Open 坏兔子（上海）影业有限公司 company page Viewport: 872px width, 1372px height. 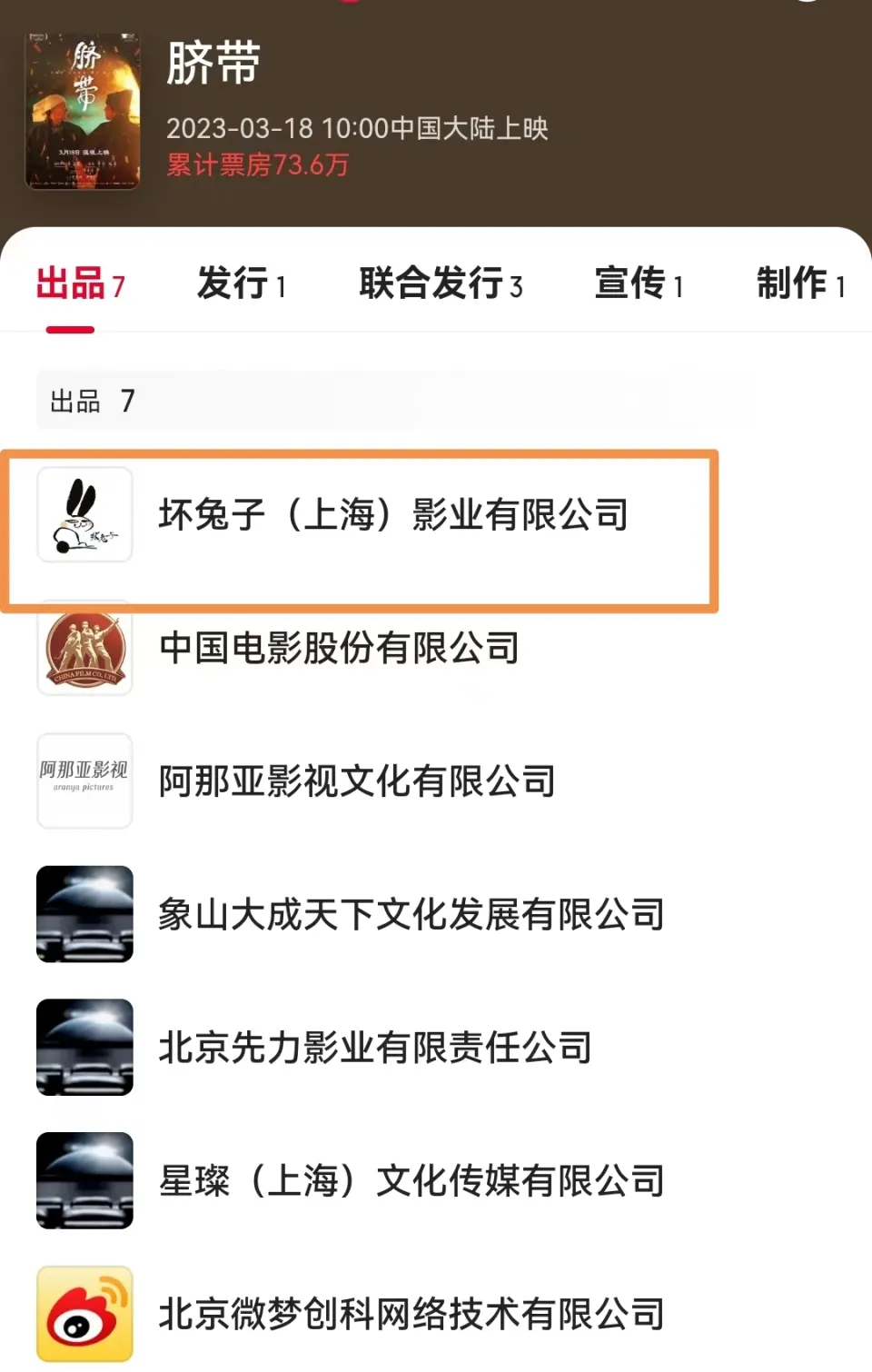[392, 515]
